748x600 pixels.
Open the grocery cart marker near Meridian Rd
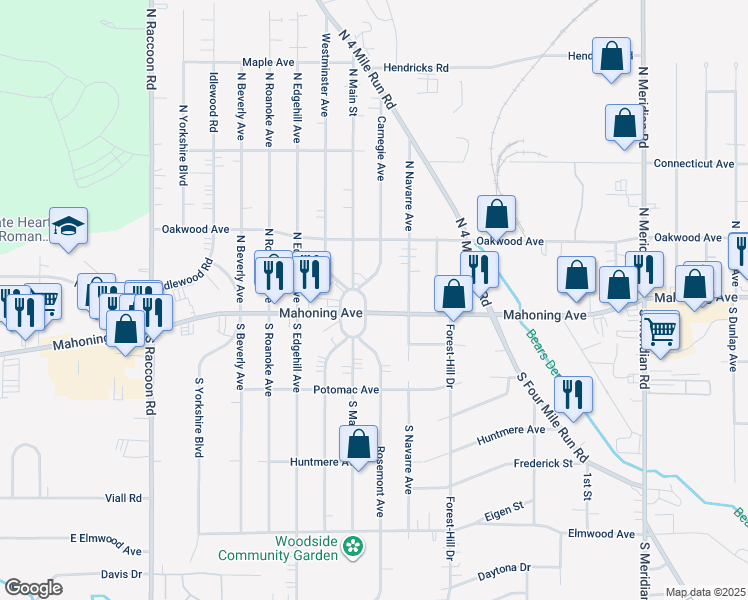pyautogui.click(x=660, y=330)
